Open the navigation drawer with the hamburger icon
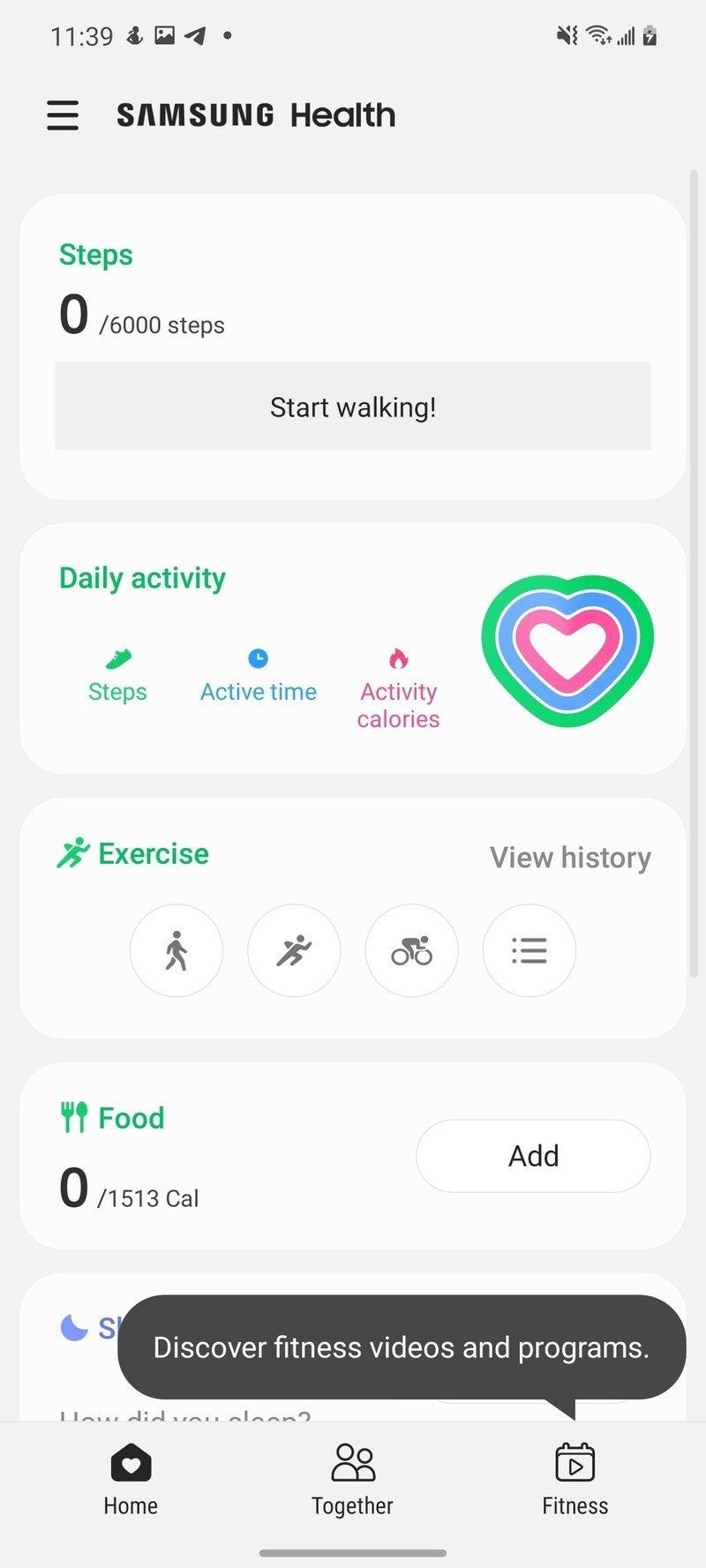This screenshot has height=1568, width=706. (62, 115)
